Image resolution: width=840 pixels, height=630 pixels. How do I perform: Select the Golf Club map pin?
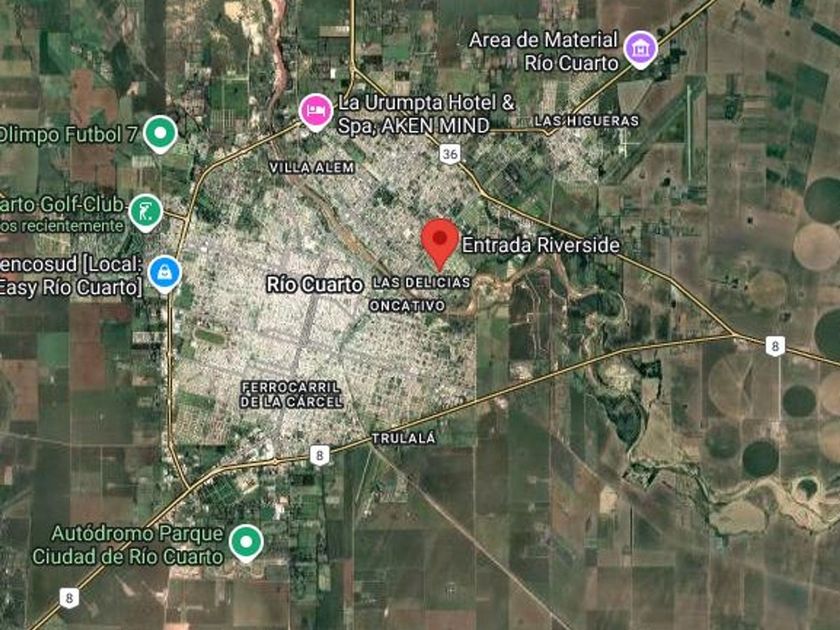coord(146,213)
